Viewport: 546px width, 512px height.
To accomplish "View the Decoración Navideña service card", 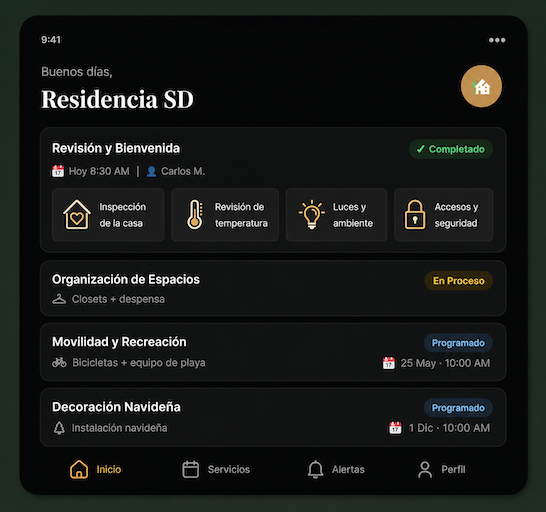I will [x=273, y=417].
